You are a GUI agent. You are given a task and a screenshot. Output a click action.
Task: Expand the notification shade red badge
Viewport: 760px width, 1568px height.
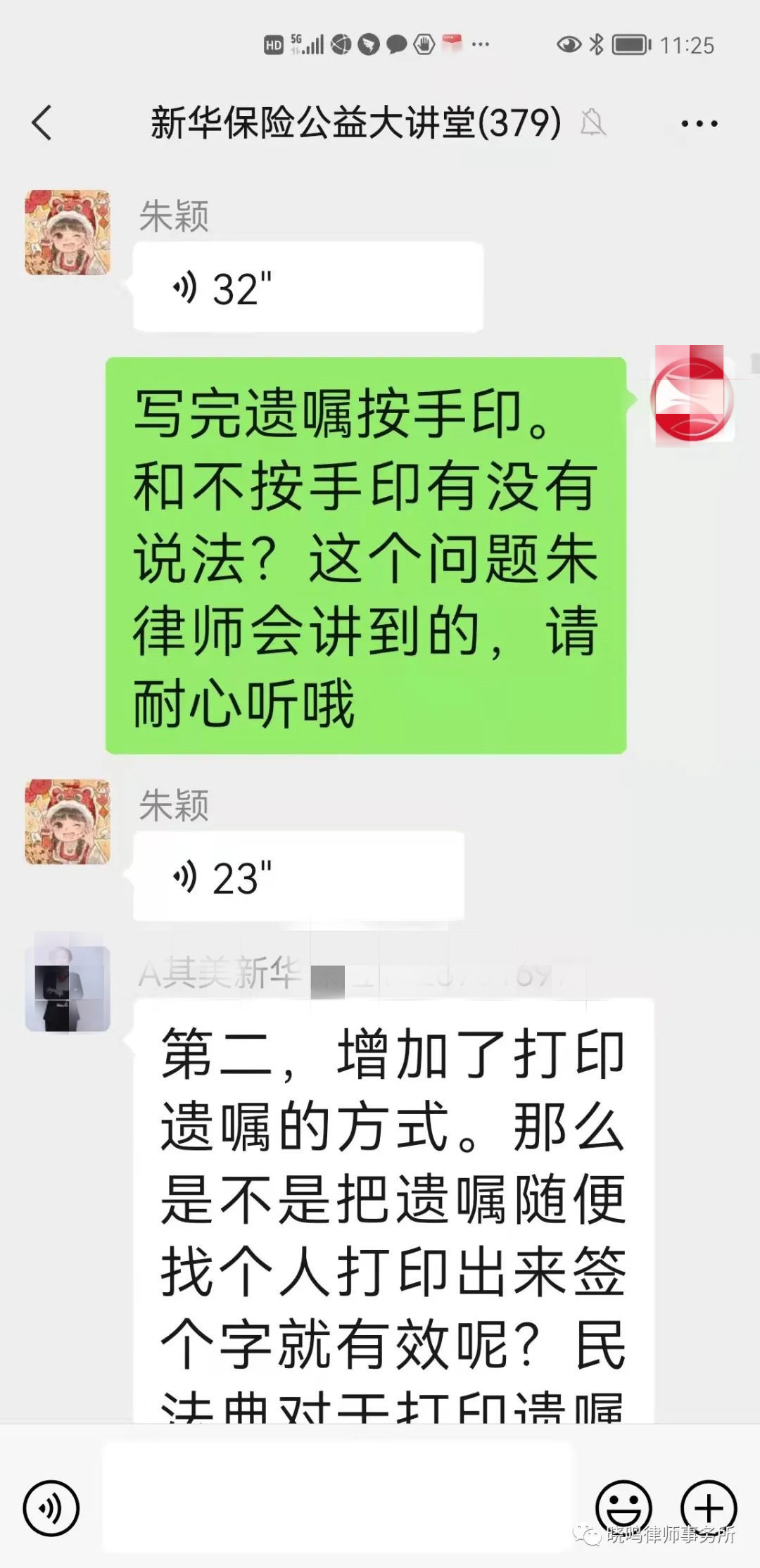[452, 40]
